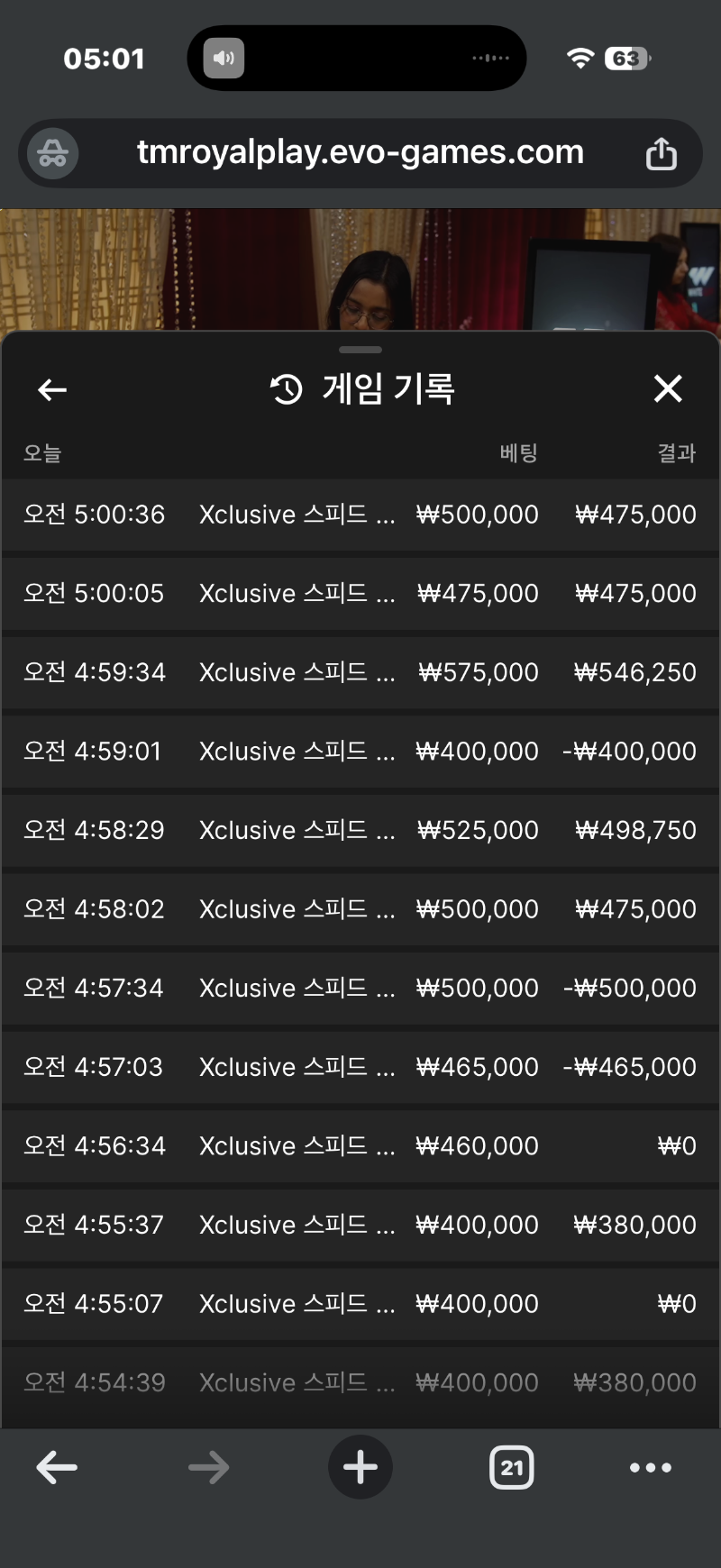721x1568 pixels.
Task: View the 4:59:34 game record
Action: [x=360, y=672]
